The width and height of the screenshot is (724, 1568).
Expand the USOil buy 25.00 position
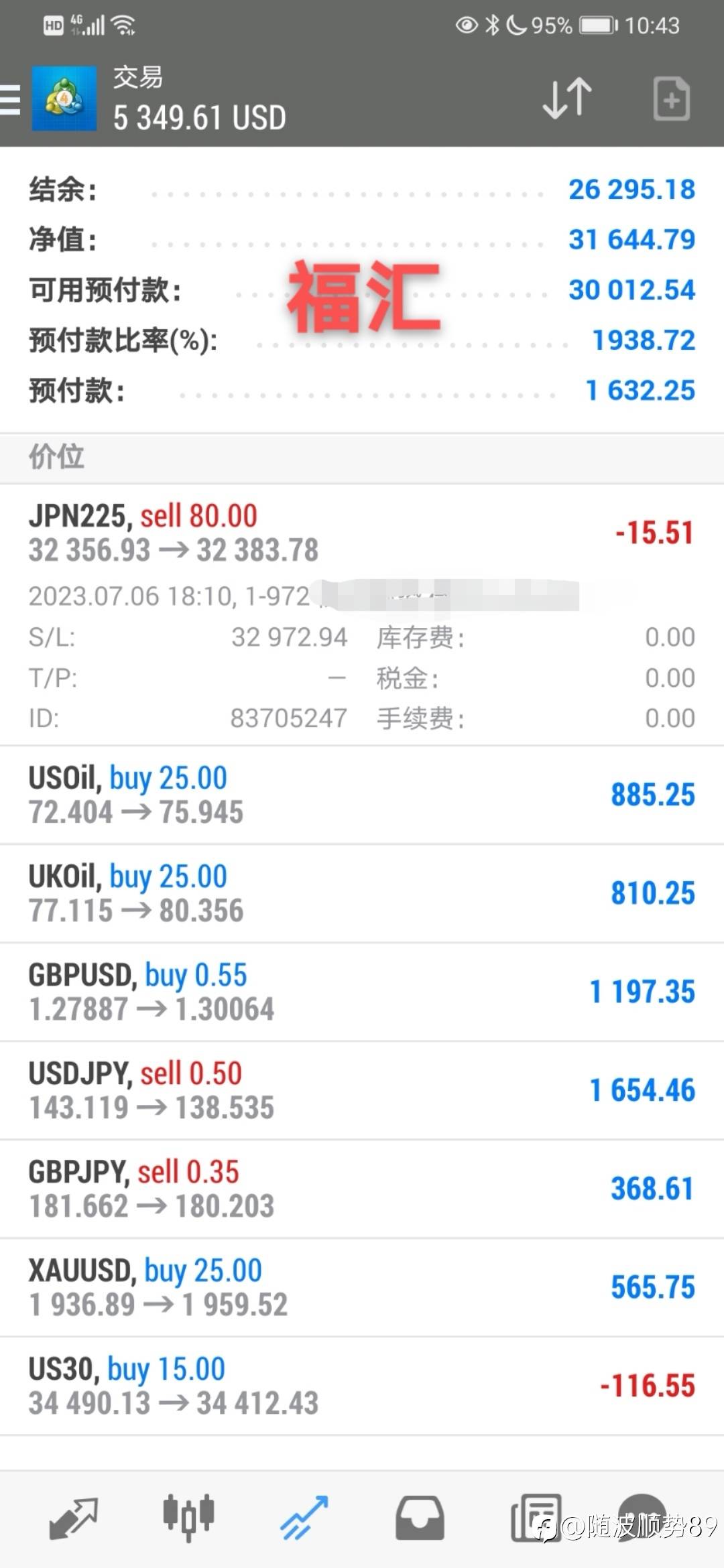(x=362, y=795)
